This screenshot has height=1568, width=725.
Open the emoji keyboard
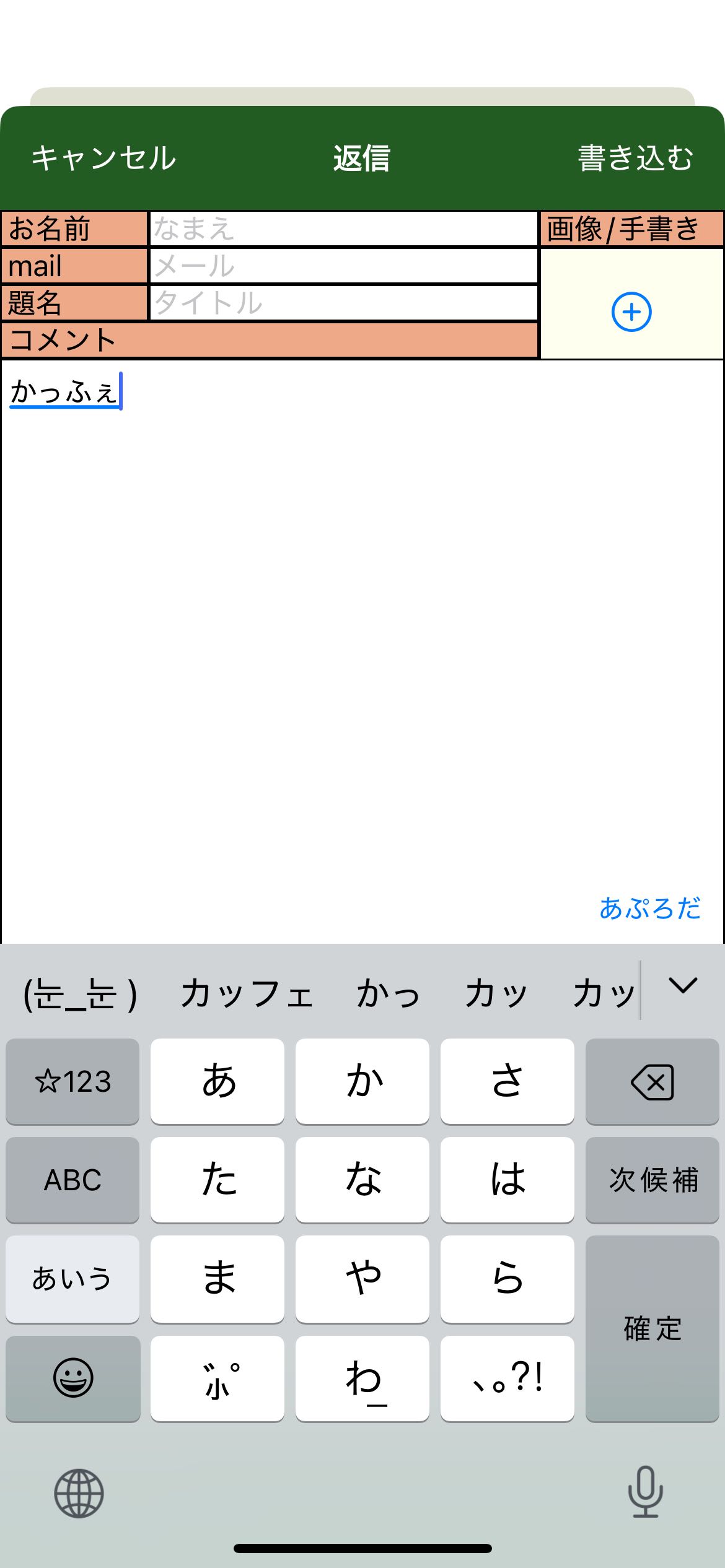coord(72,1378)
